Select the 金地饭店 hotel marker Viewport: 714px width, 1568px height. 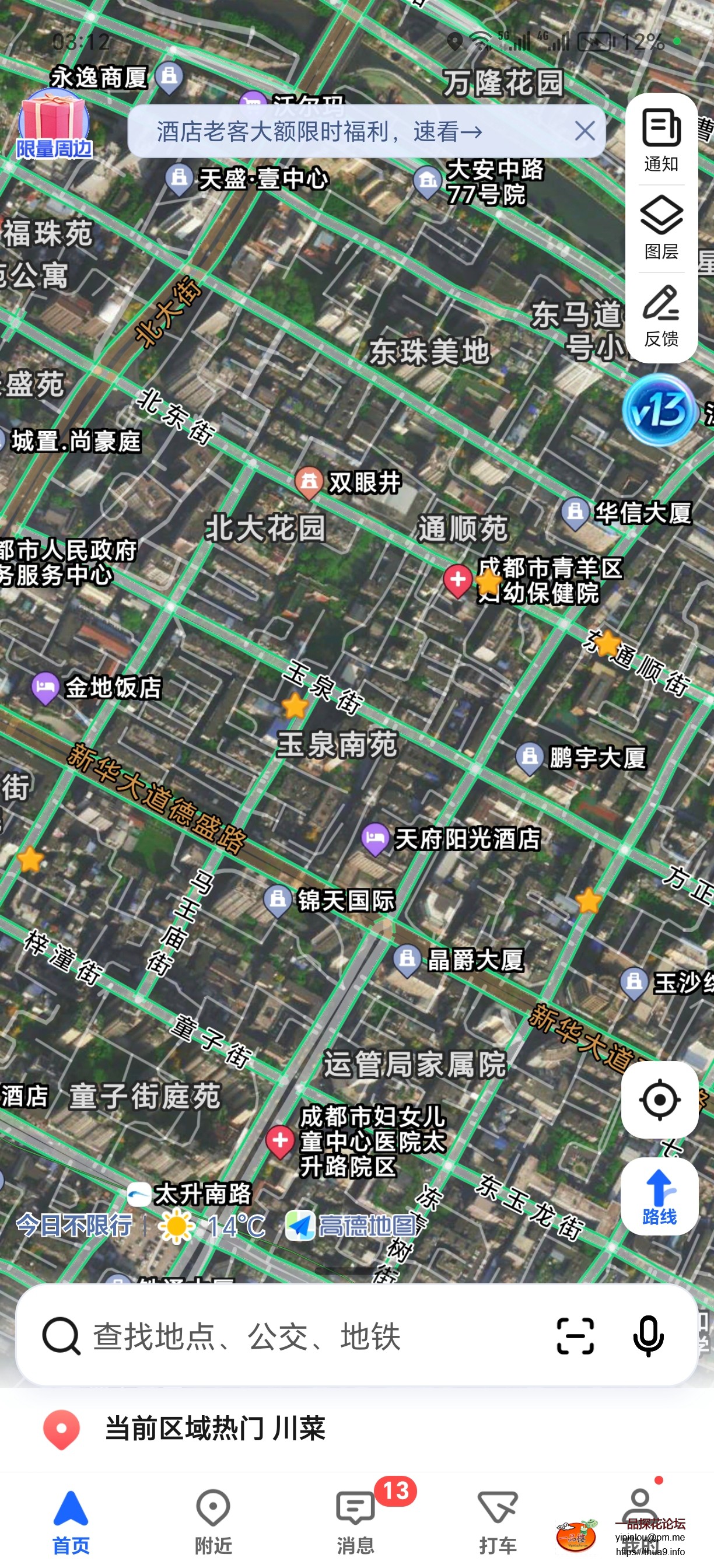coord(45,688)
